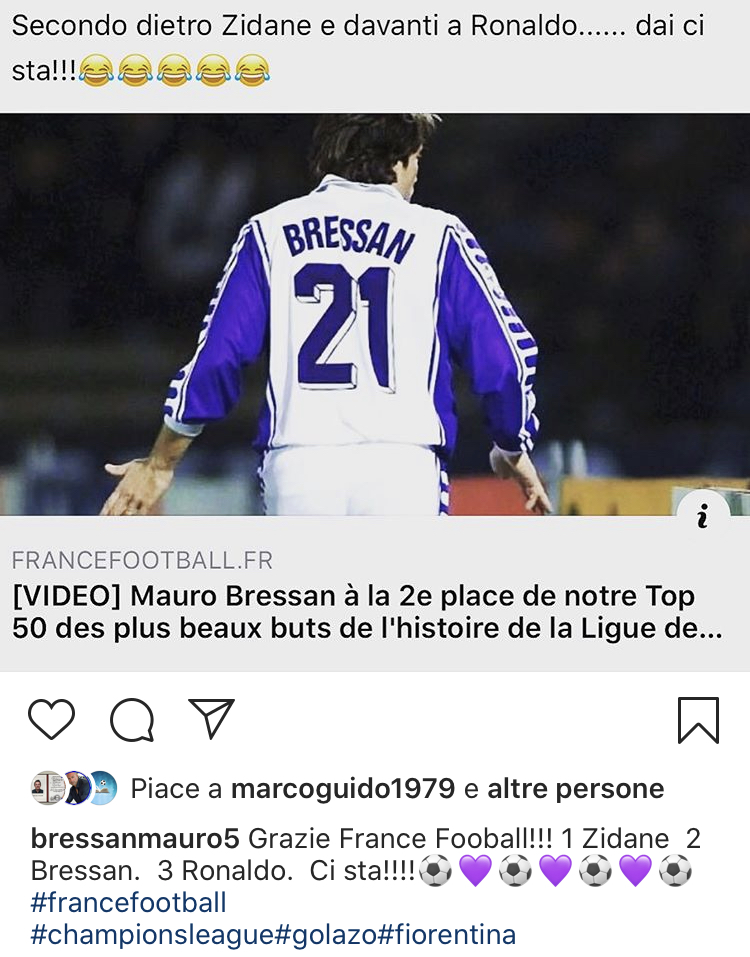Screen dimensions: 750x957
Task: Open the bressanmauro5 profile from the caption
Action: click(x=134, y=839)
